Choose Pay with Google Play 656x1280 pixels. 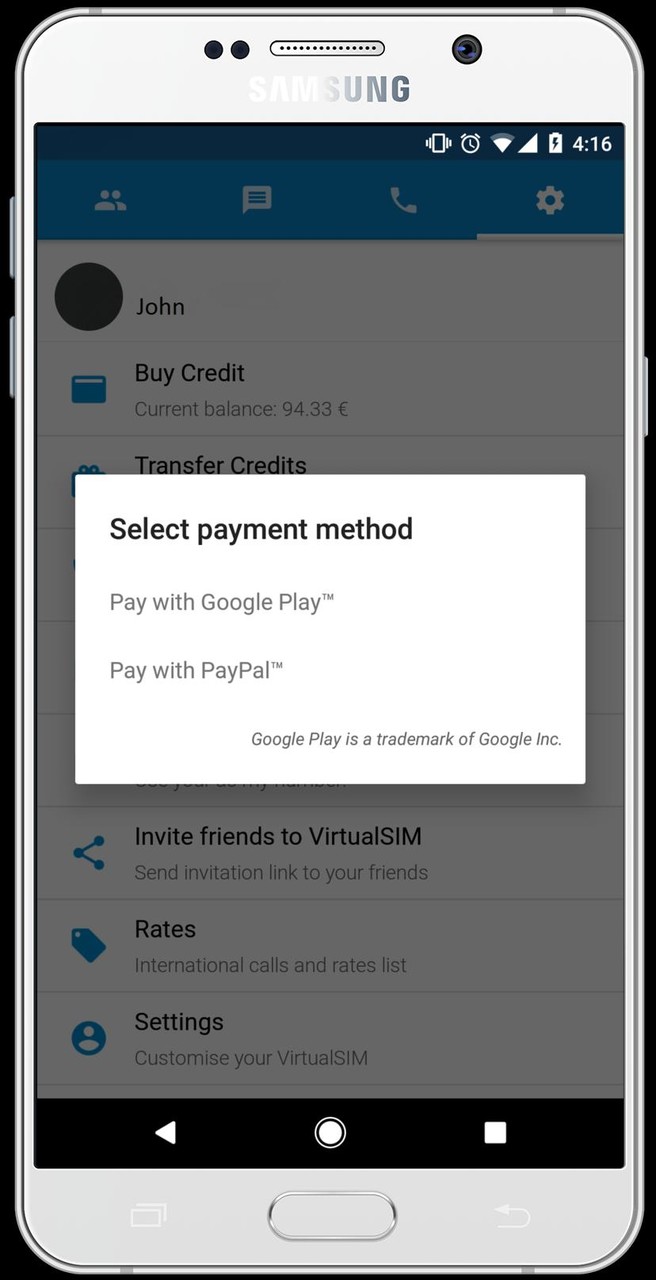pyautogui.click(x=221, y=602)
